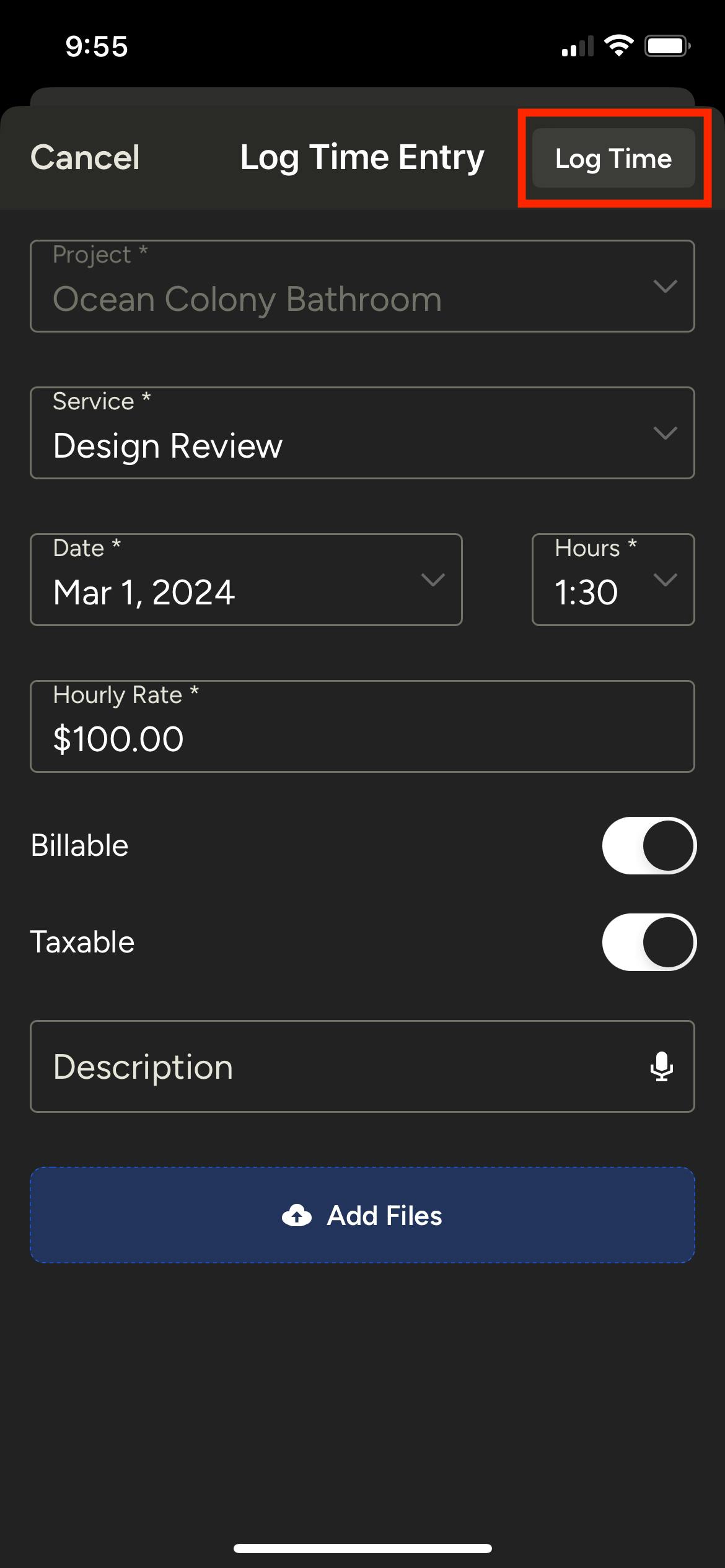
Task: Toggle the Billable switch
Action: tap(649, 845)
